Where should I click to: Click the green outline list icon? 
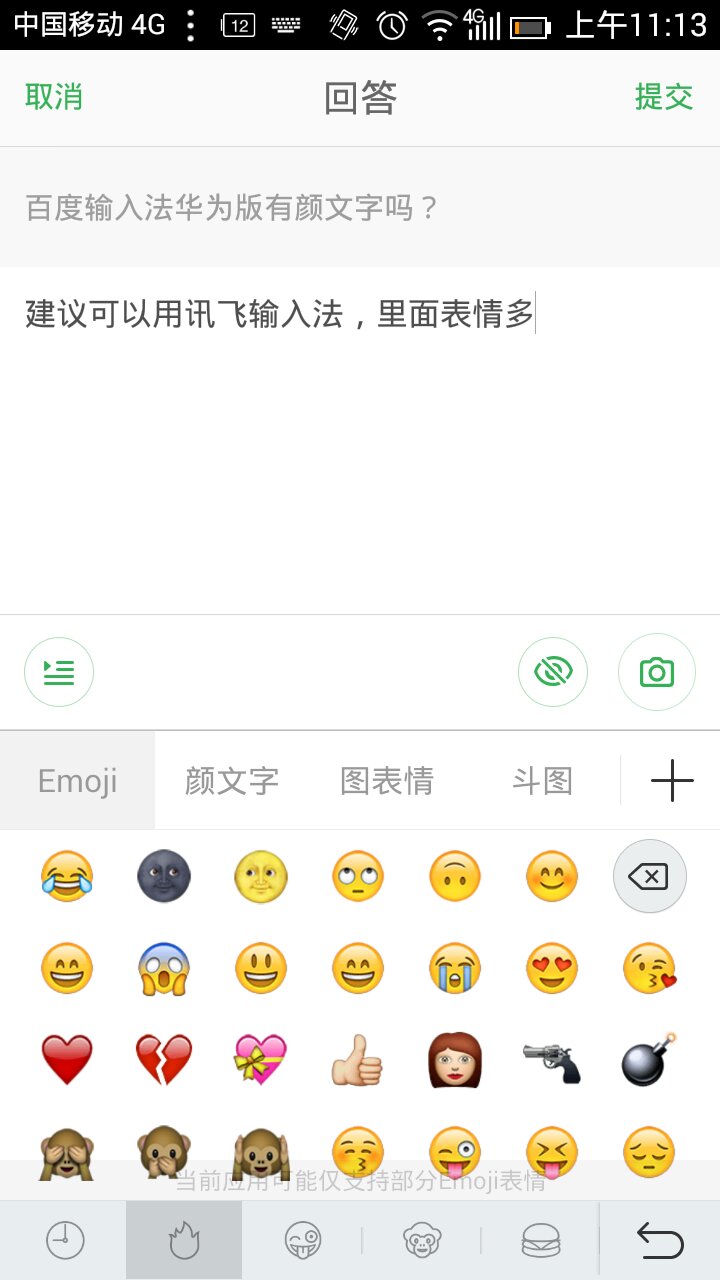coord(58,671)
